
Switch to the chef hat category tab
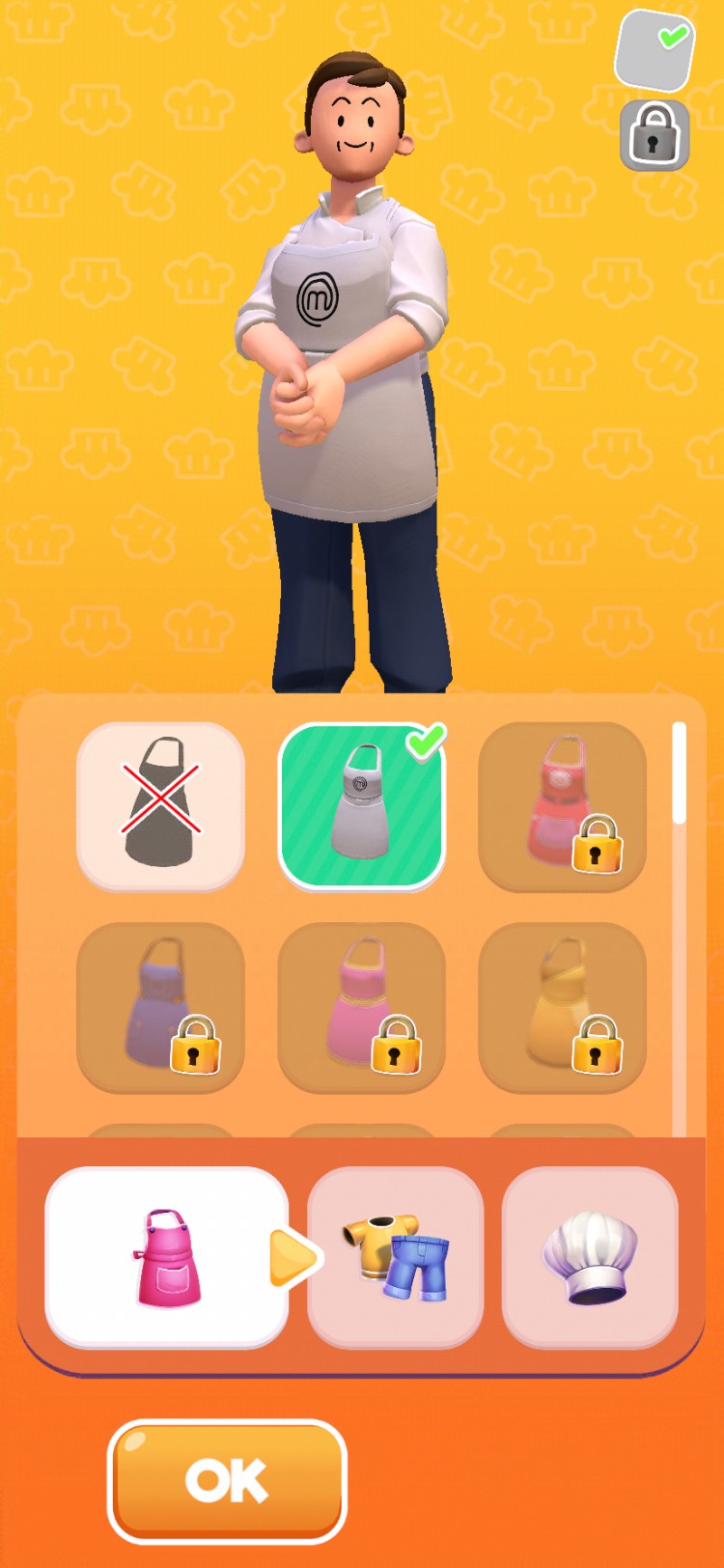click(590, 1257)
